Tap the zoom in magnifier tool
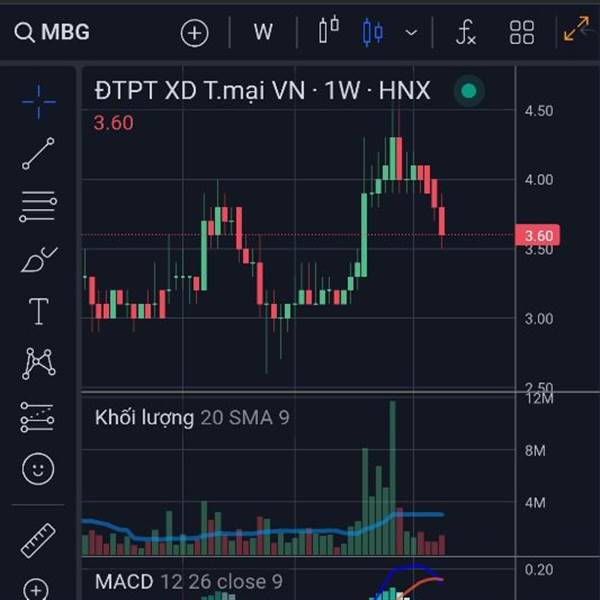 point(36,590)
